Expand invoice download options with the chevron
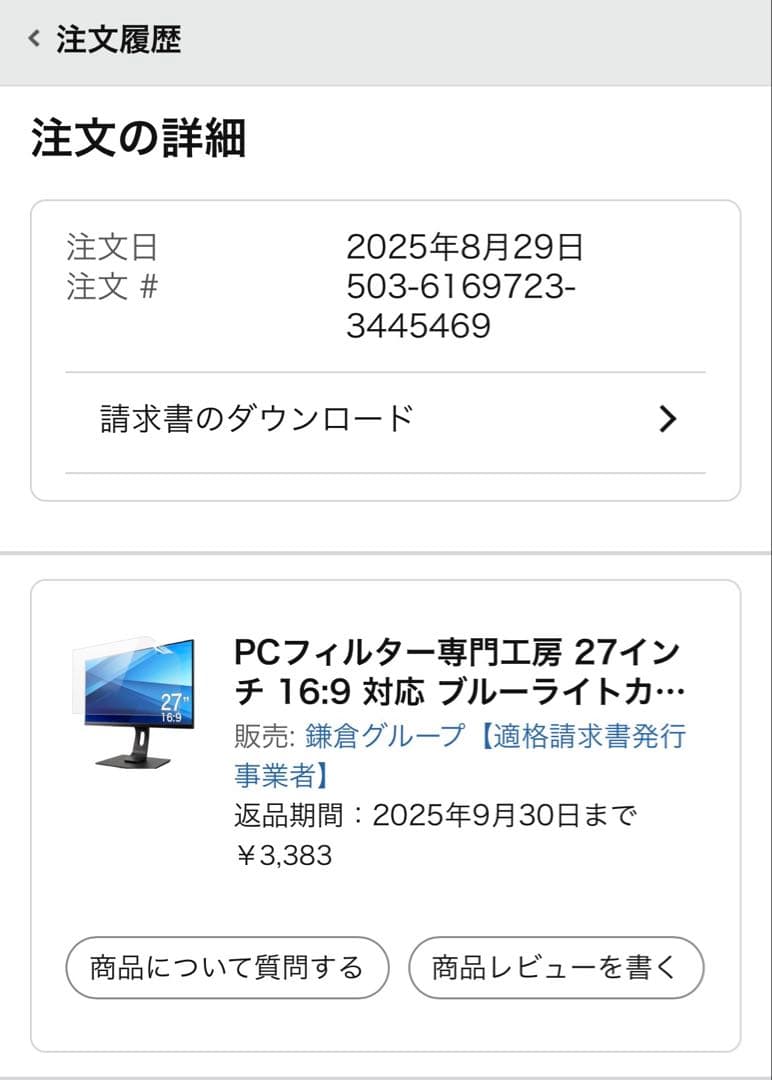 pos(669,419)
